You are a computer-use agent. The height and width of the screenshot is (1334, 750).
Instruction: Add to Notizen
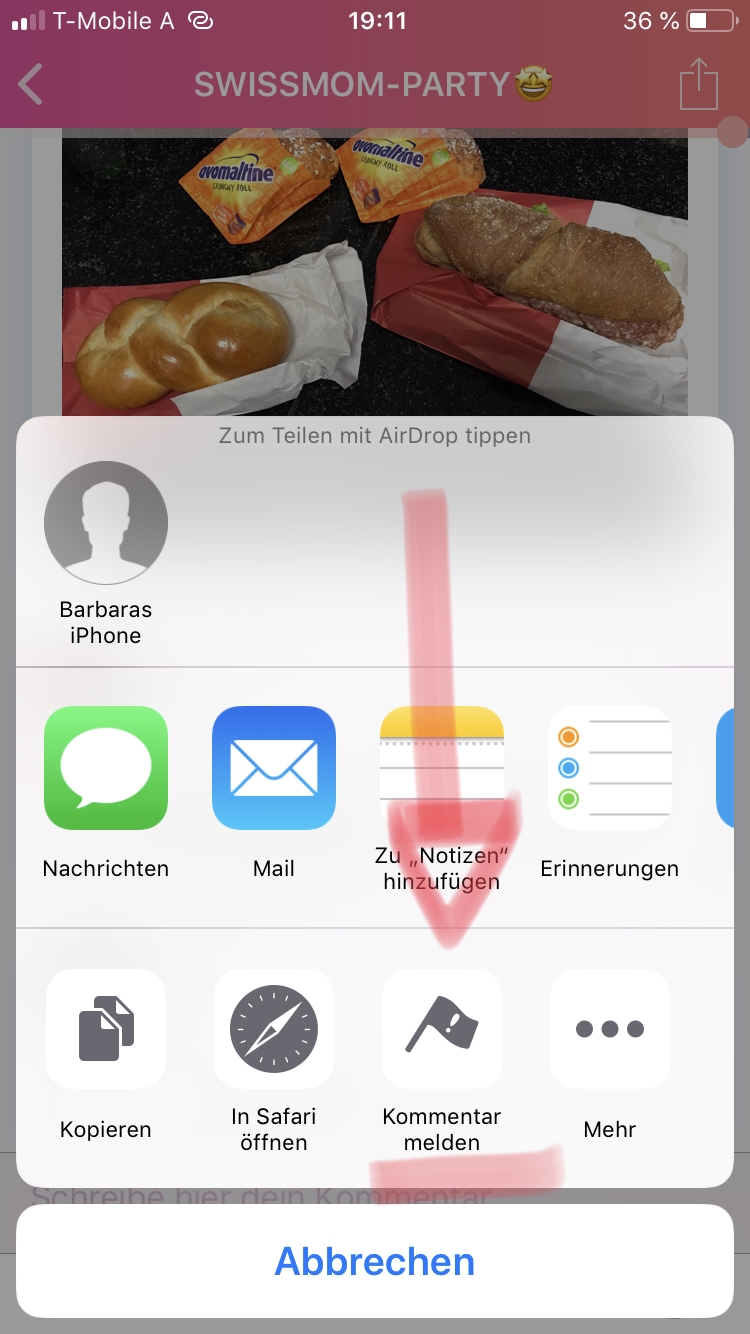442,768
